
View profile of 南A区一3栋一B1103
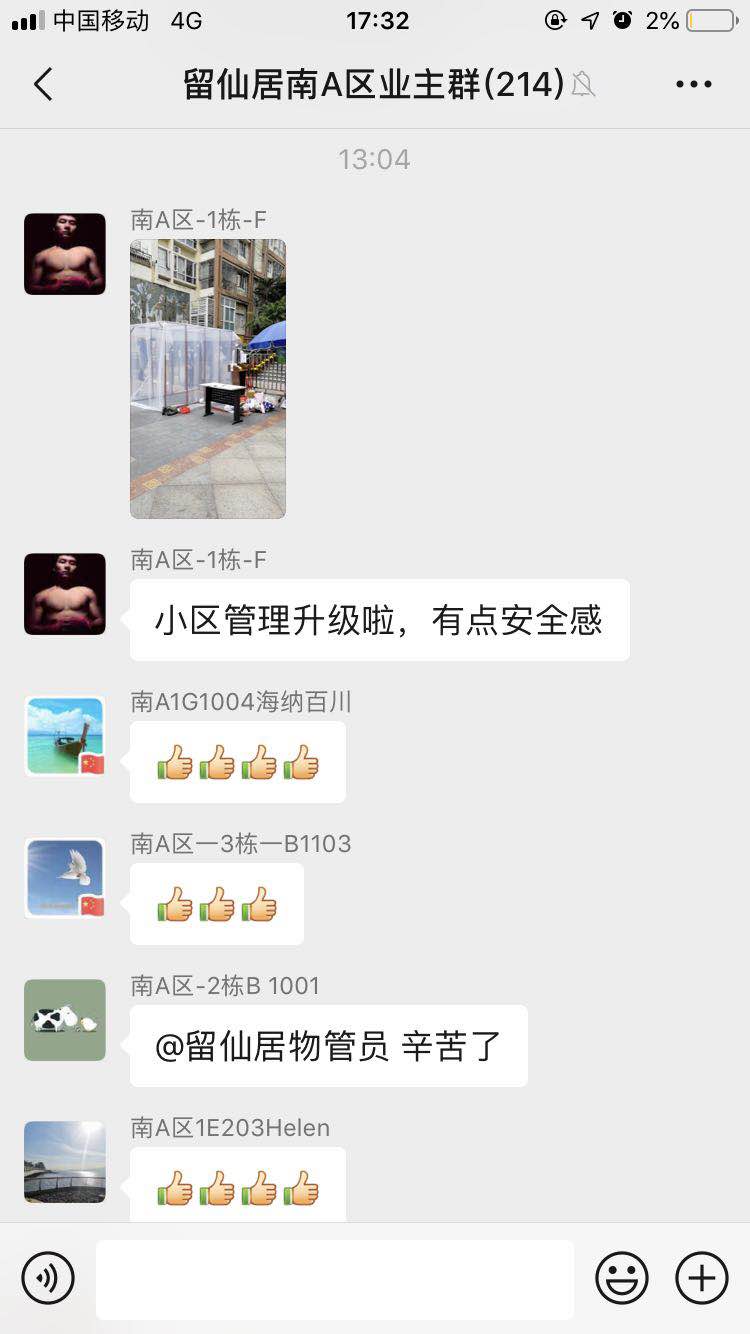pyautogui.click(x=65, y=878)
